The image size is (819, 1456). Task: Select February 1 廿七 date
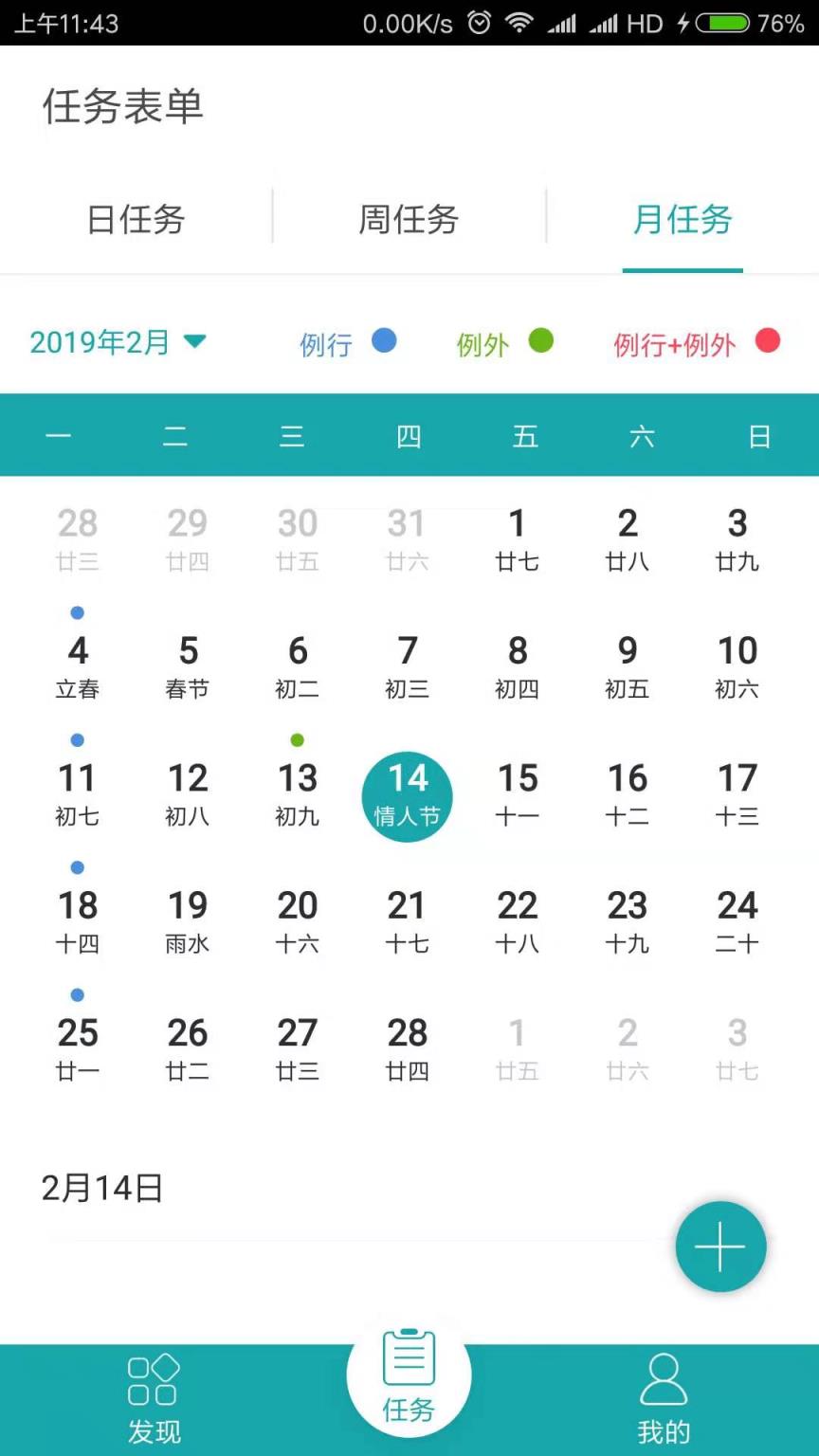[x=518, y=538]
